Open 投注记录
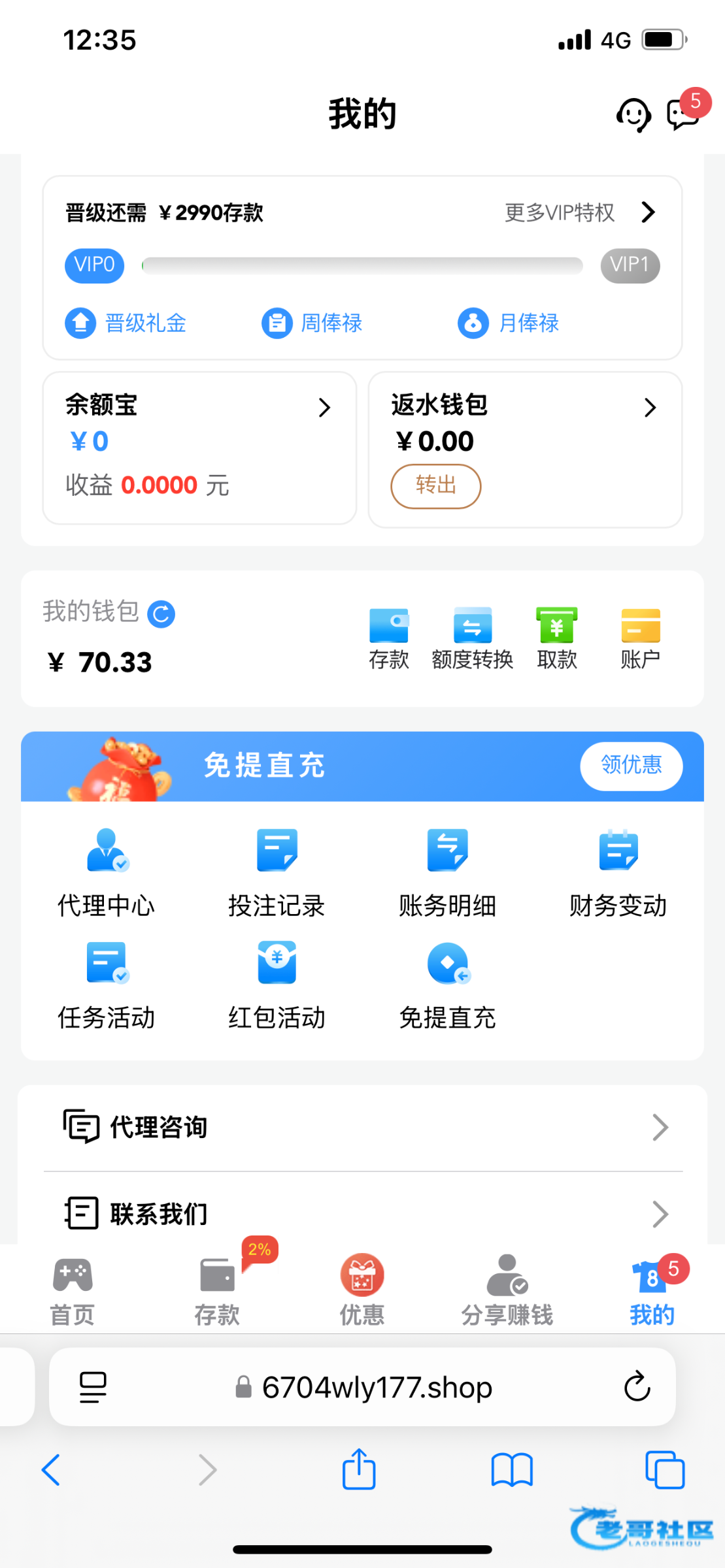 277,872
